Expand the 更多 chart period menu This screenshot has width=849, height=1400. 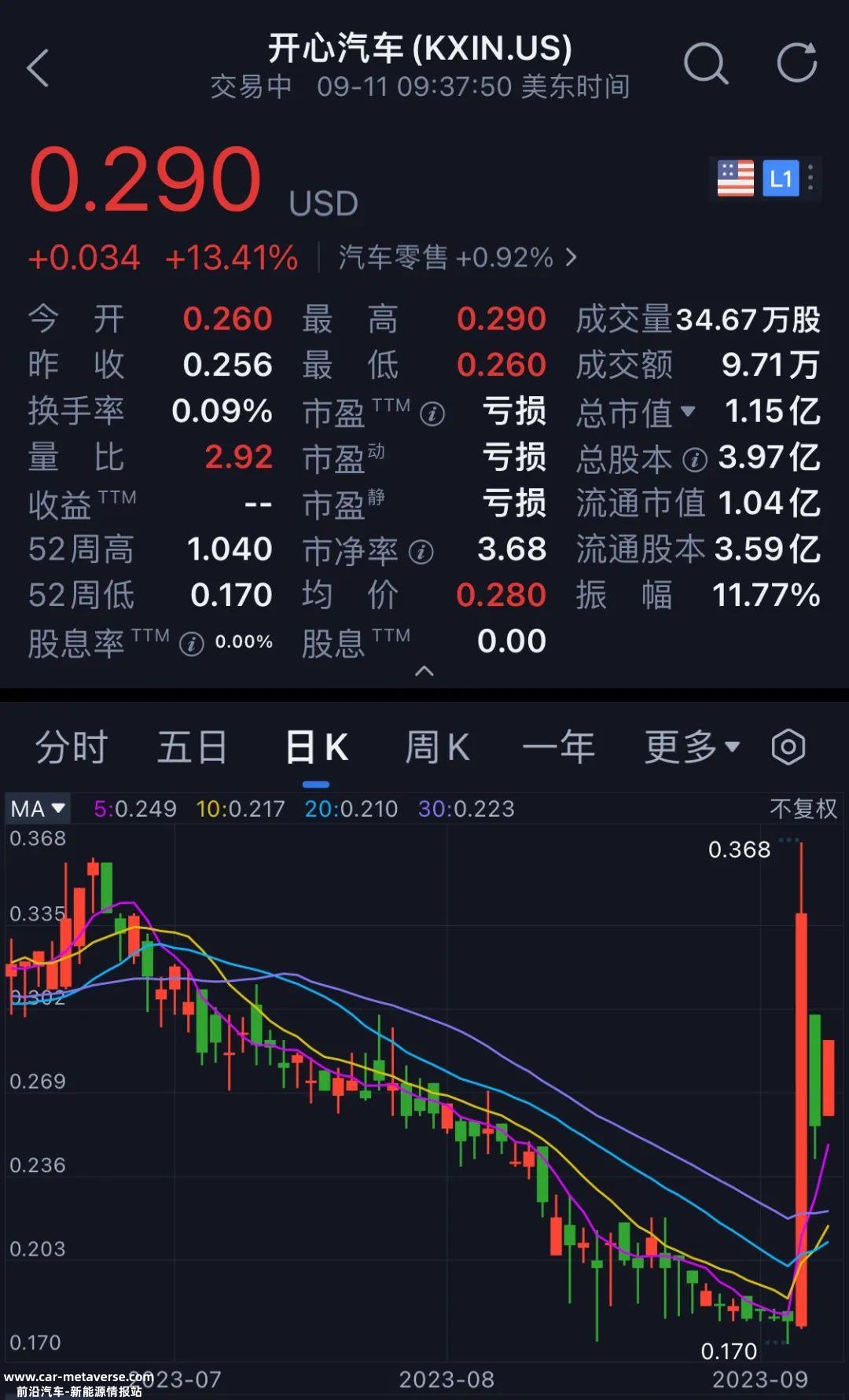point(692,747)
